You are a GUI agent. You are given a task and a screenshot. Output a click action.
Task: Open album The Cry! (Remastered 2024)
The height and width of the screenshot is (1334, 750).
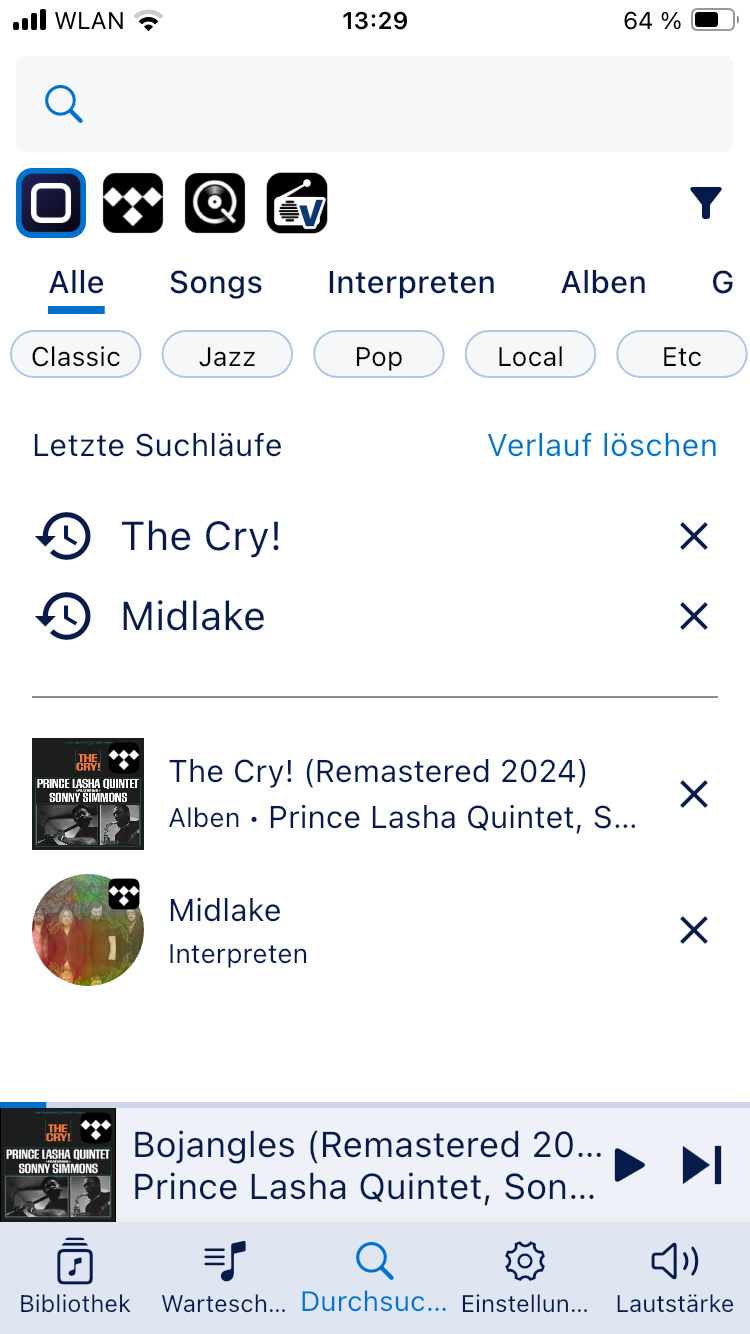coord(377,794)
